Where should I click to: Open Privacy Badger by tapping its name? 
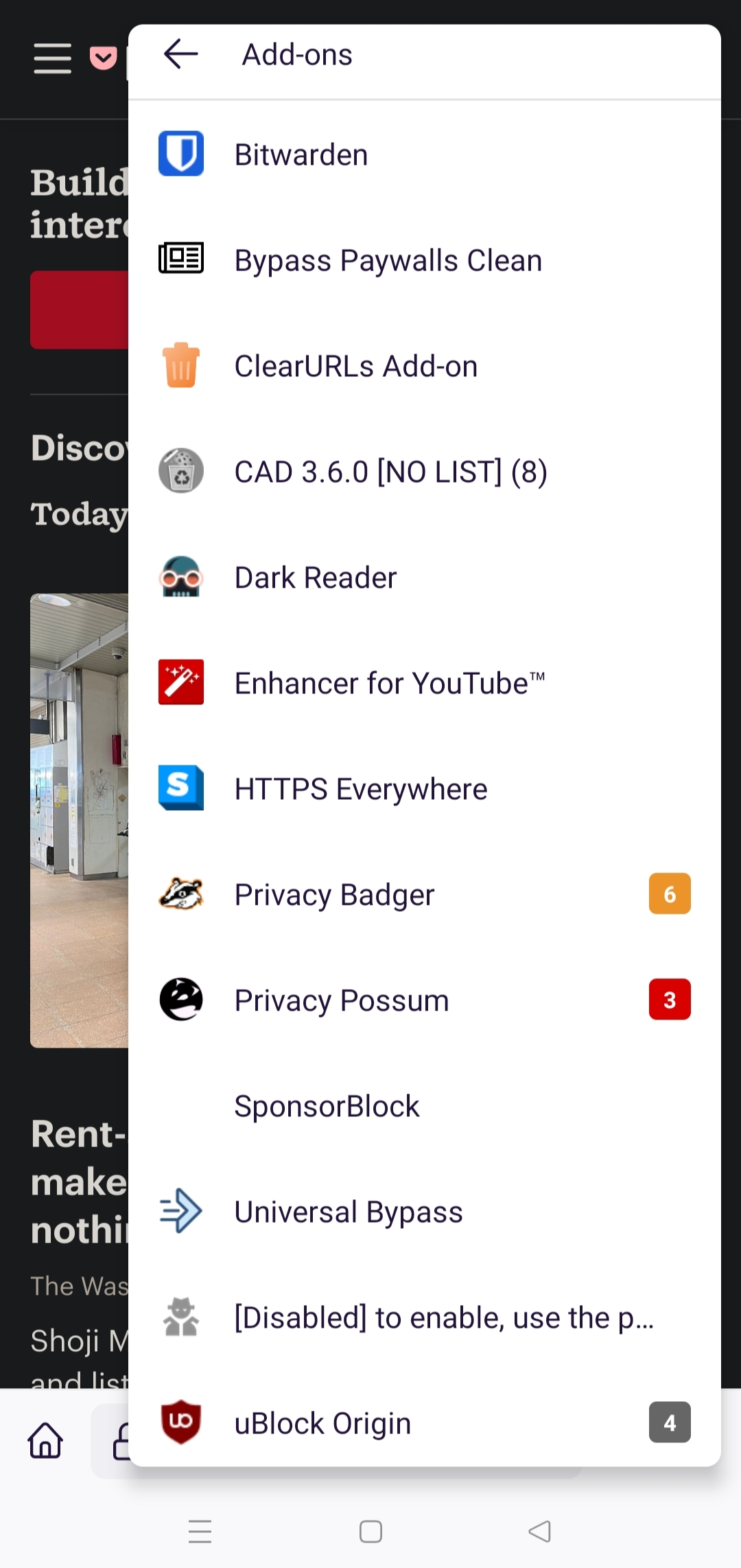334,894
